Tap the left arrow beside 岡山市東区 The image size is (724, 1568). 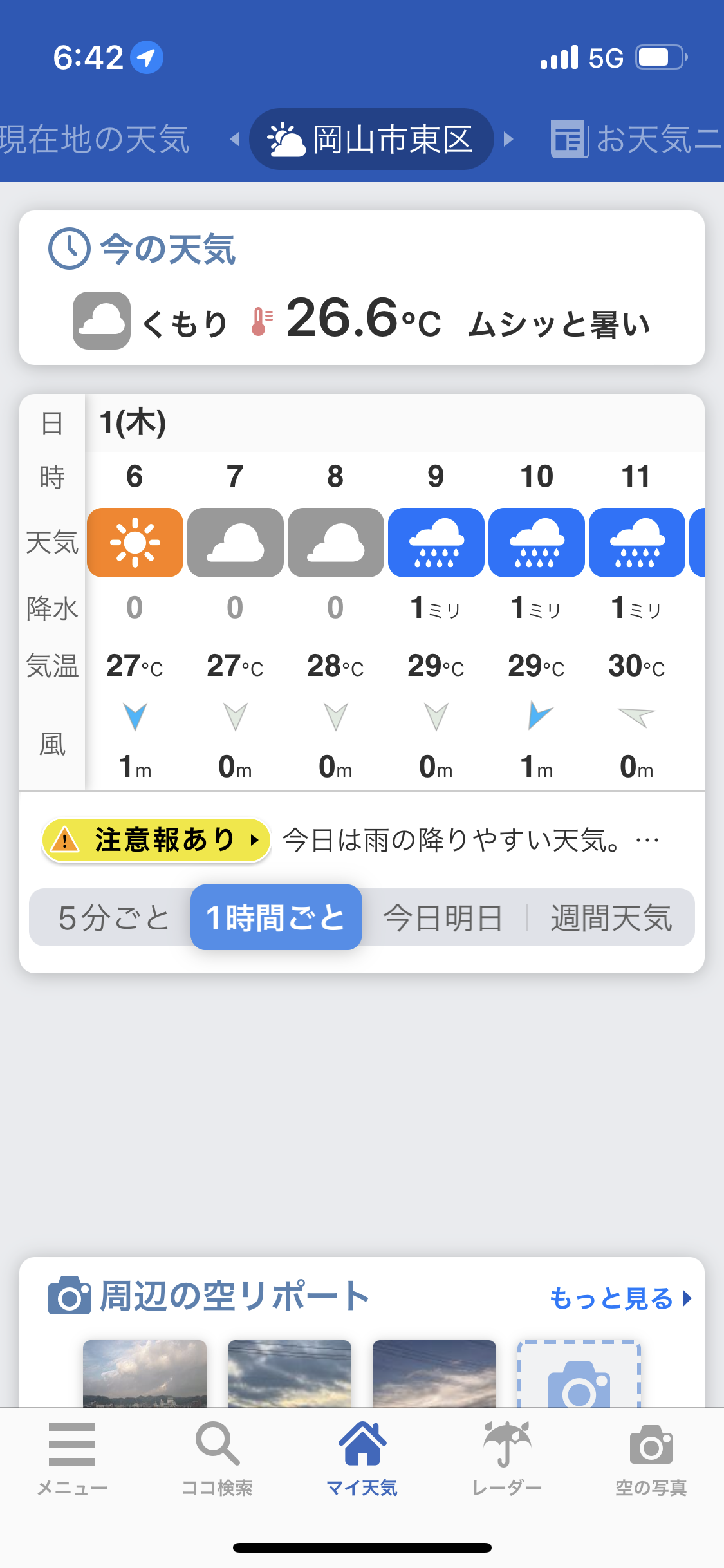coord(235,139)
